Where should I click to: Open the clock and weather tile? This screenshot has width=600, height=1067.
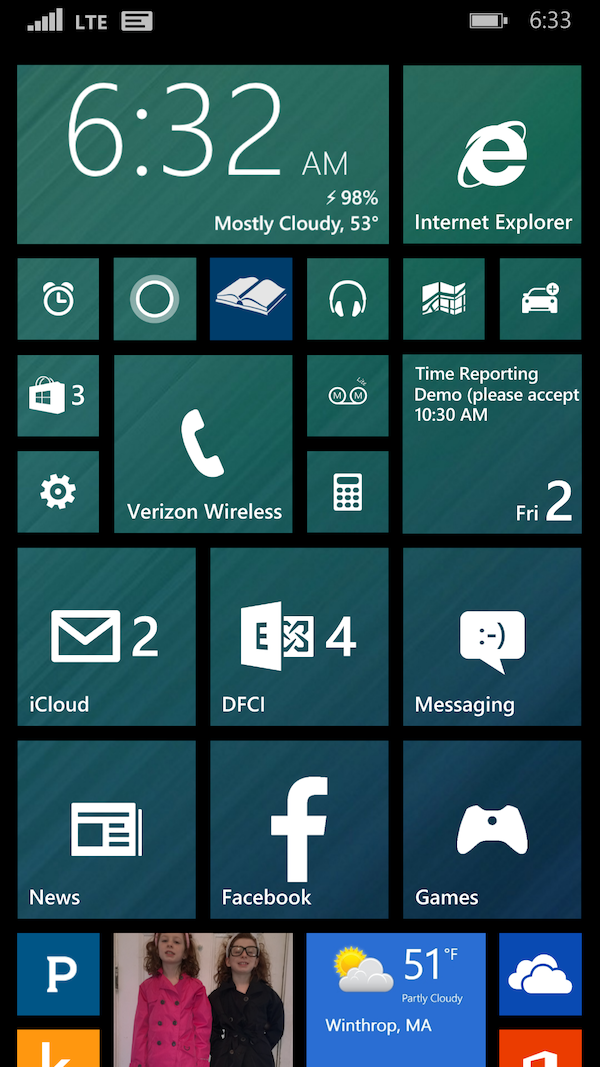pyautogui.click(x=203, y=154)
